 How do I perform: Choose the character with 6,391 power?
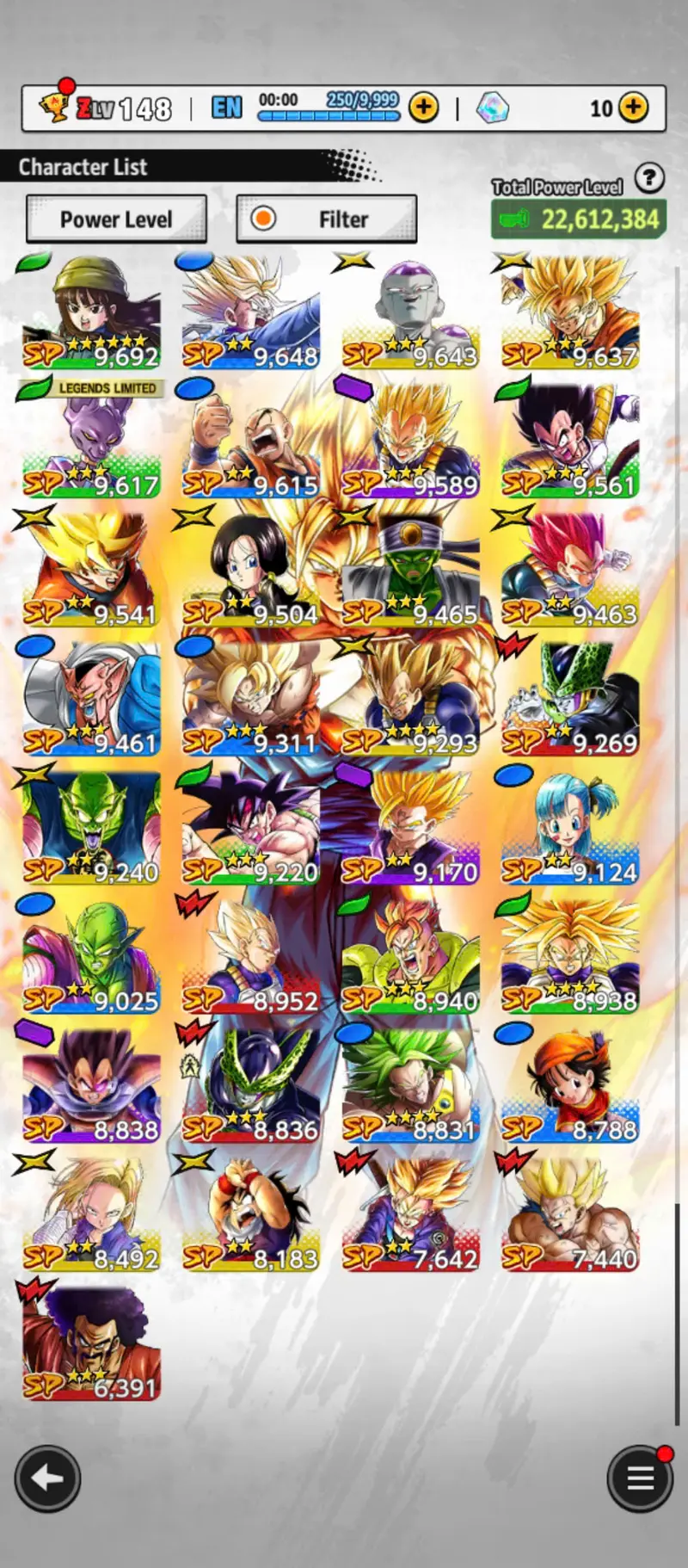point(91,1344)
